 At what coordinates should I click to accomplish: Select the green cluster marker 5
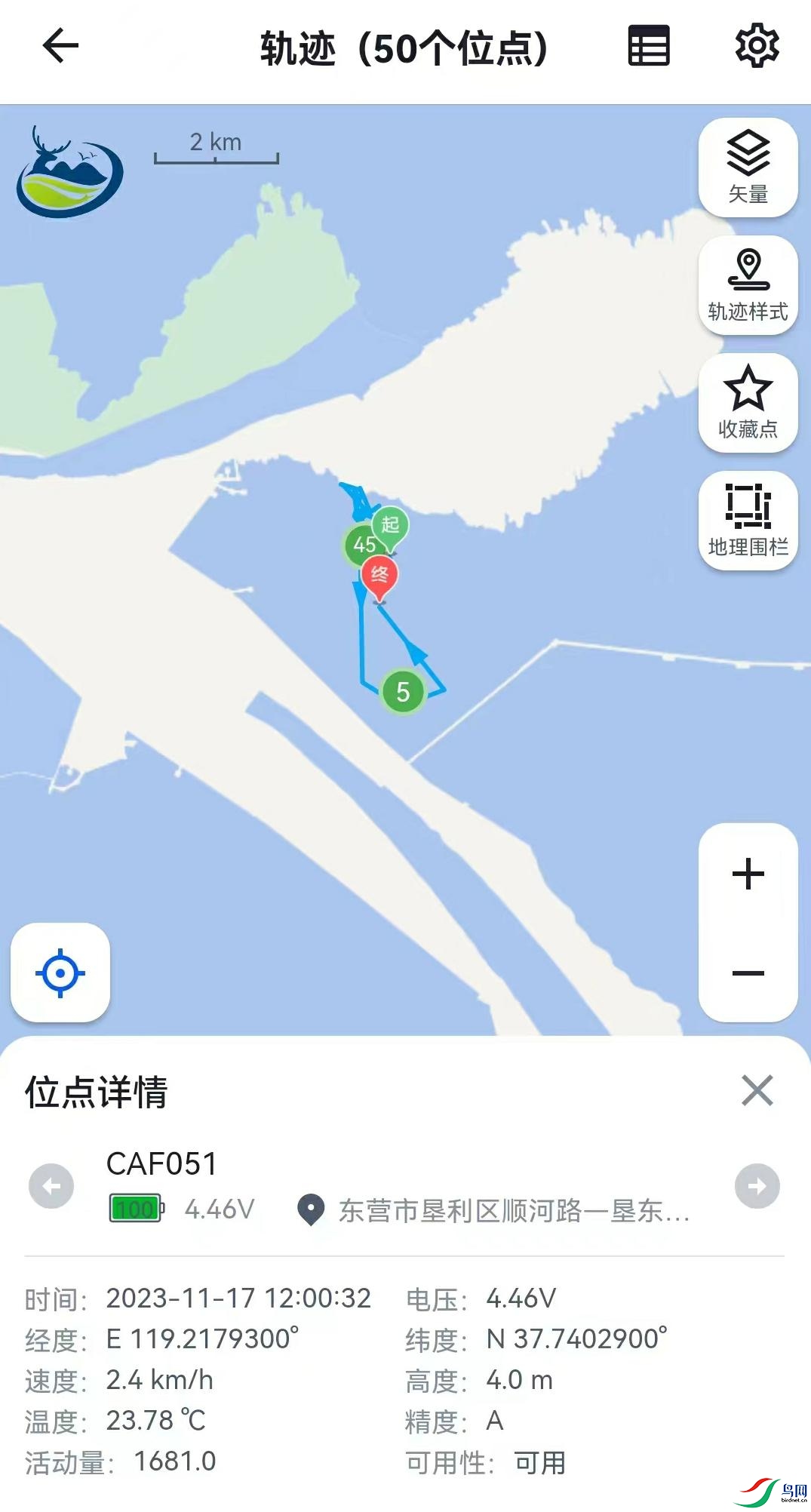[403, 691]
